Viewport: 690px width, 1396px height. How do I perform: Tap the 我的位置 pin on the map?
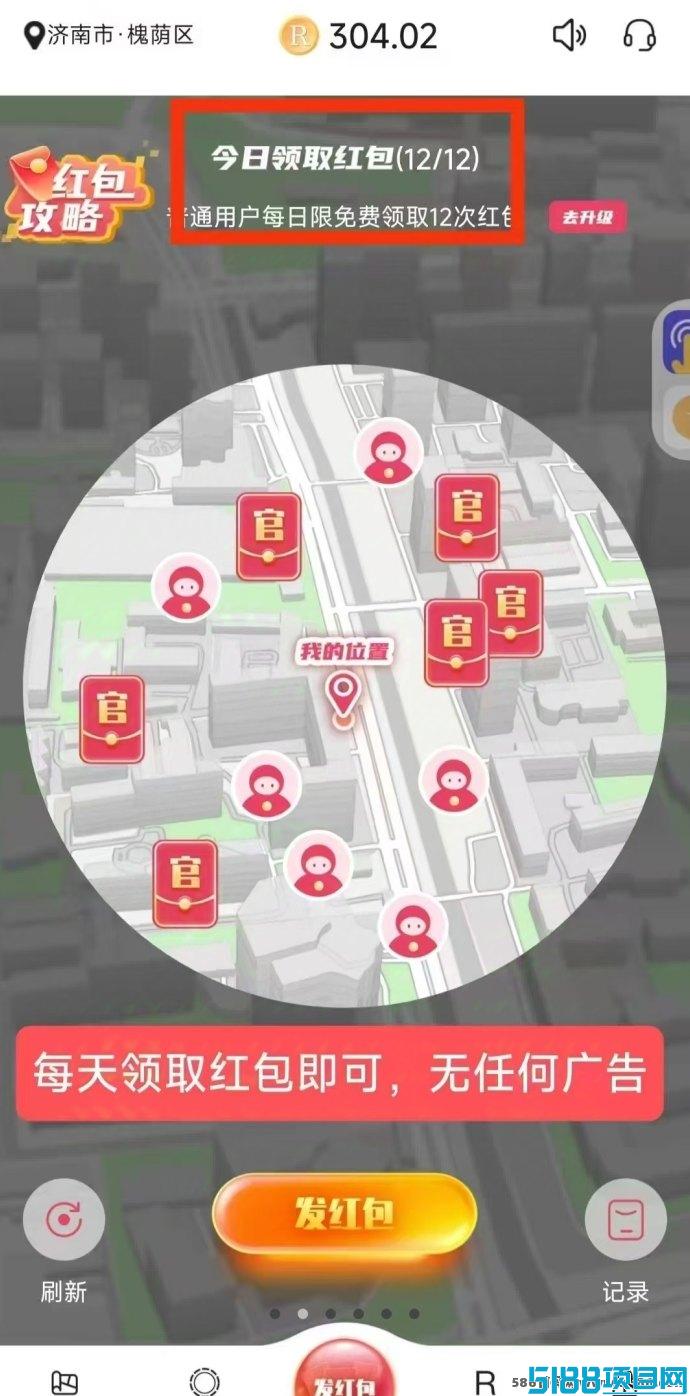coord(344,692)
